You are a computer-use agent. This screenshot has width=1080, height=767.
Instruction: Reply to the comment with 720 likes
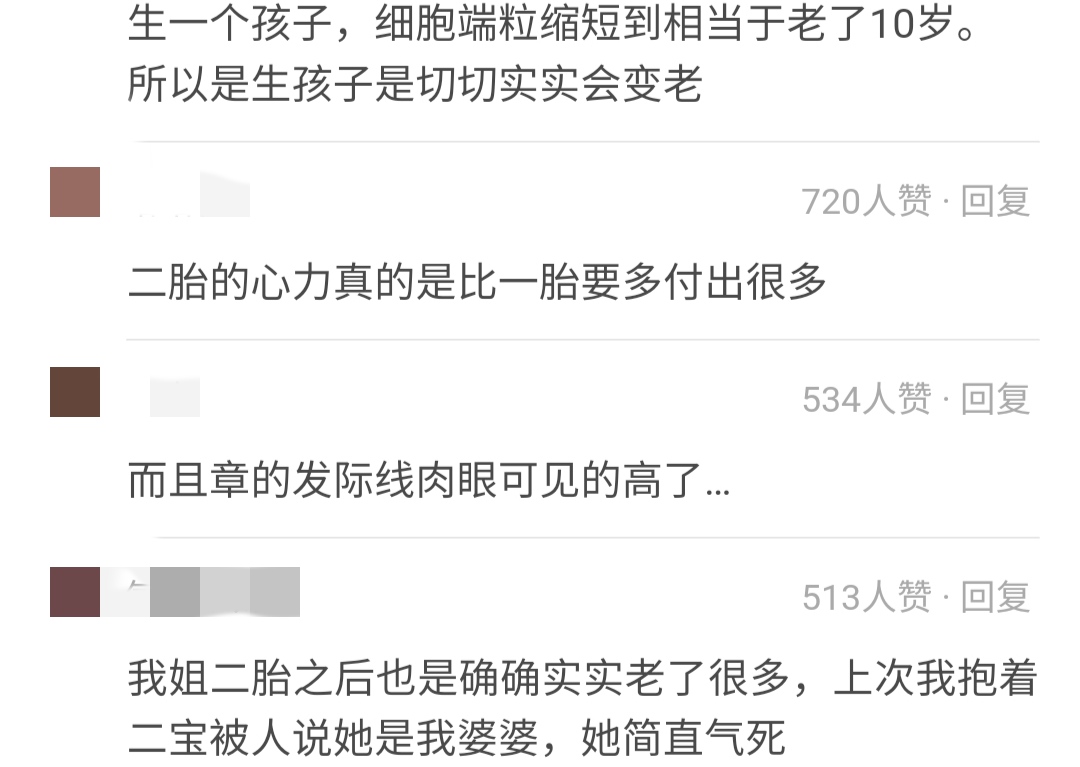(x=995, y=202)
